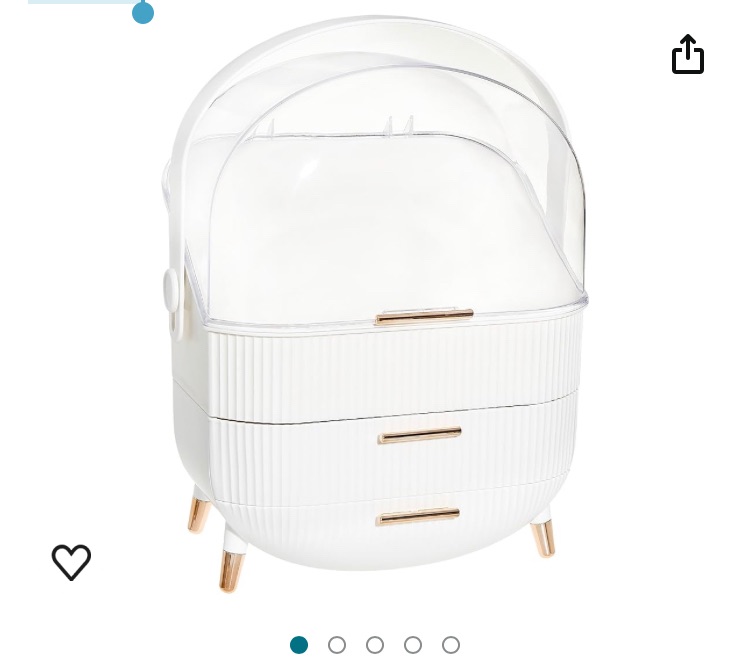Jump to fourth image page dot

(413, 645)
